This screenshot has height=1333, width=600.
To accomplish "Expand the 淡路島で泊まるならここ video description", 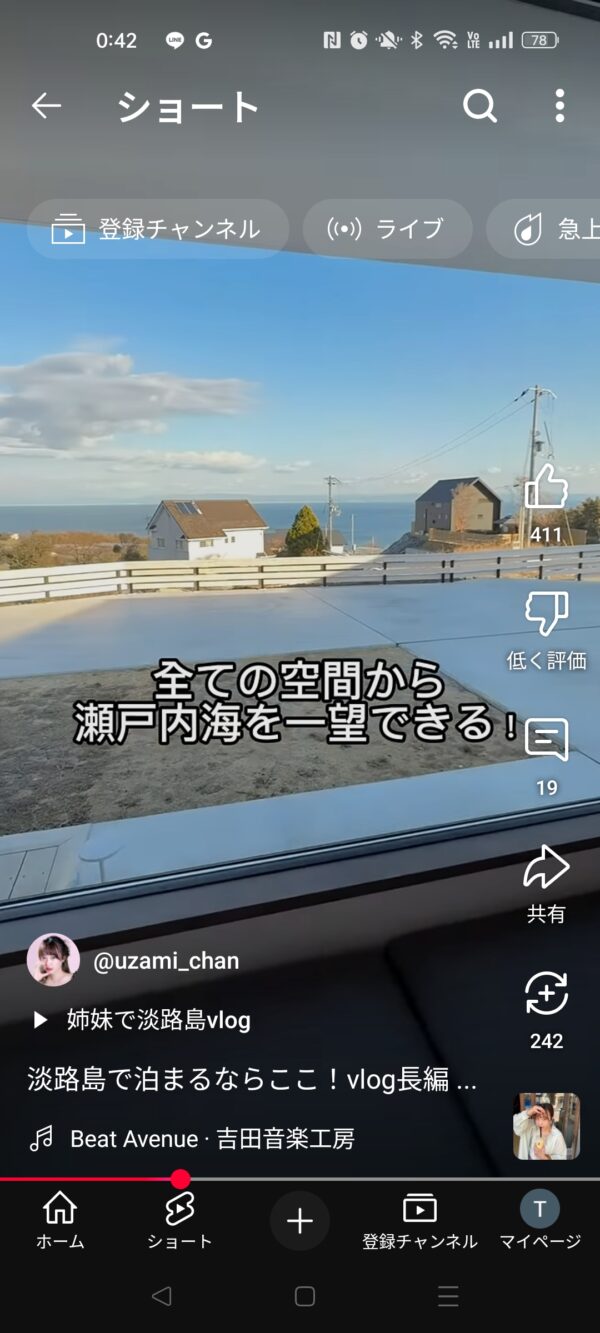I will pos(252,1080).
